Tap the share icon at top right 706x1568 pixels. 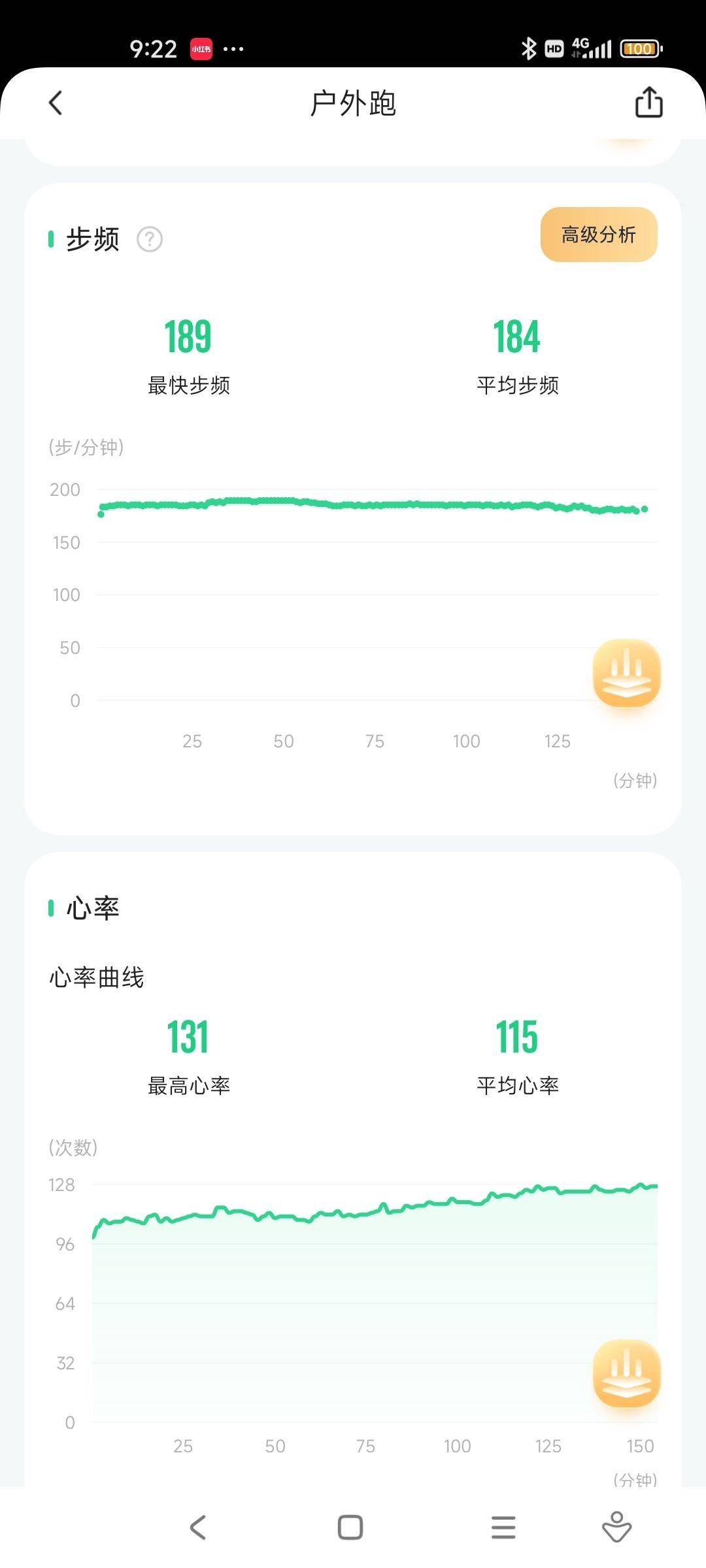point(648,103)
